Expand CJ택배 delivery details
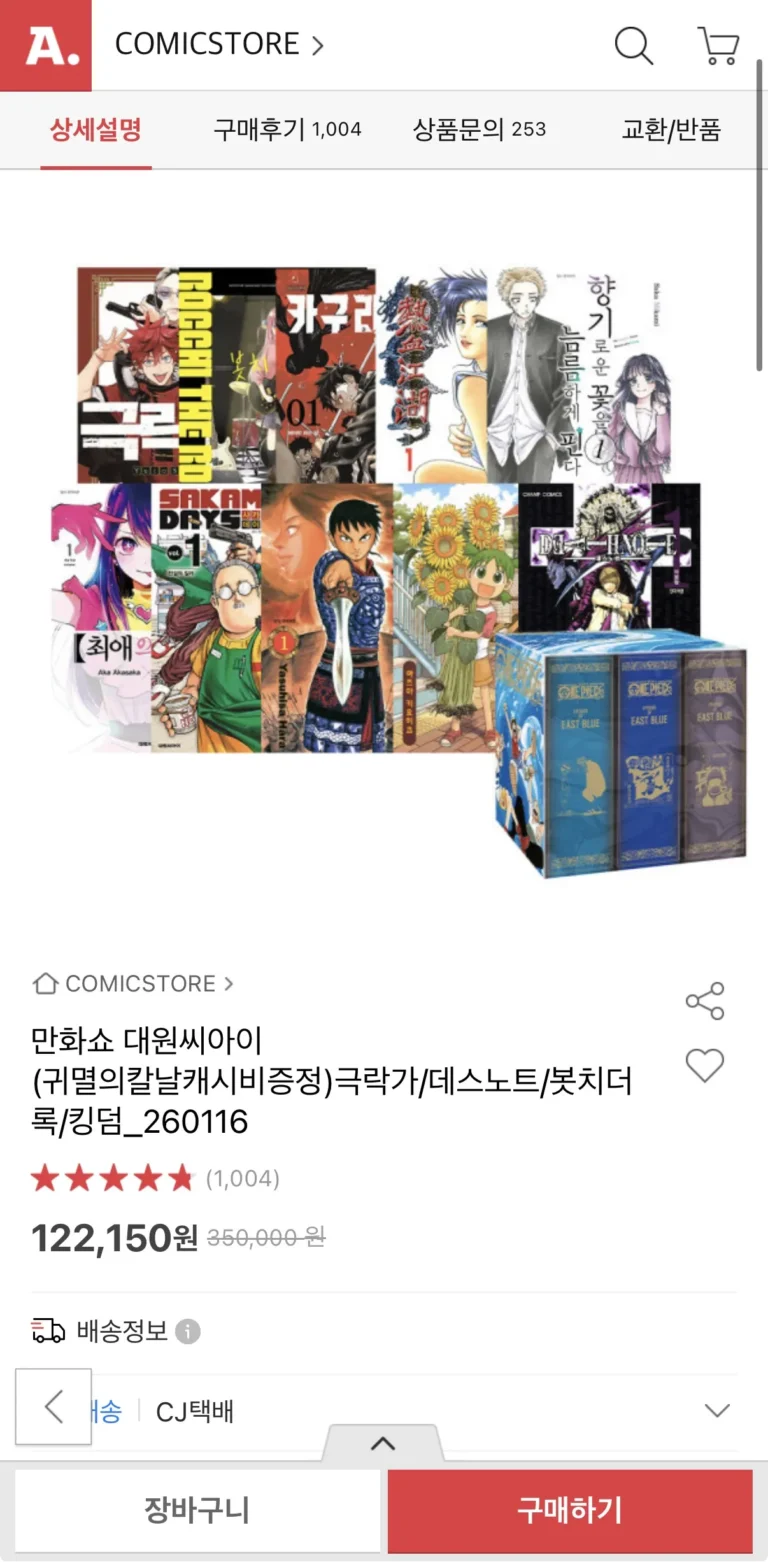This screenshot has width=768, height=1562. [x=716, y=1411]
